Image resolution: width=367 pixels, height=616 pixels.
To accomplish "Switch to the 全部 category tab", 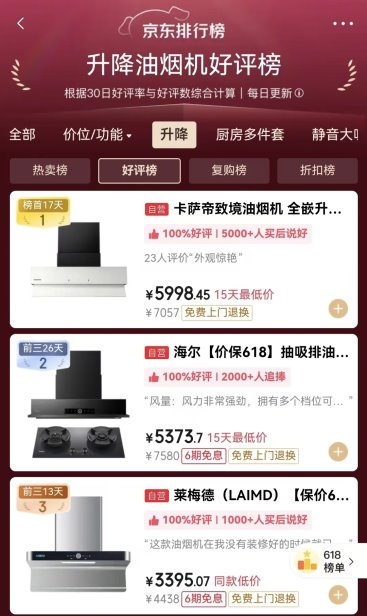I will pyautogui.click(x=22, y=134).
